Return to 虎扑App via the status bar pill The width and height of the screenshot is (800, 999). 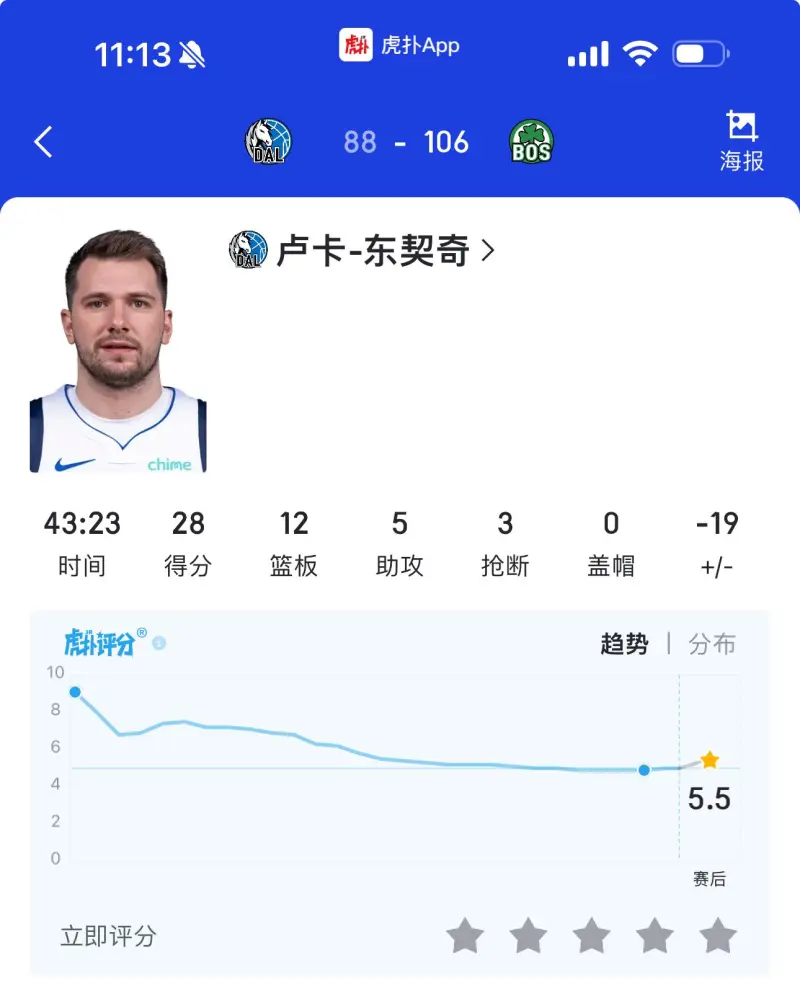(400, 46)
